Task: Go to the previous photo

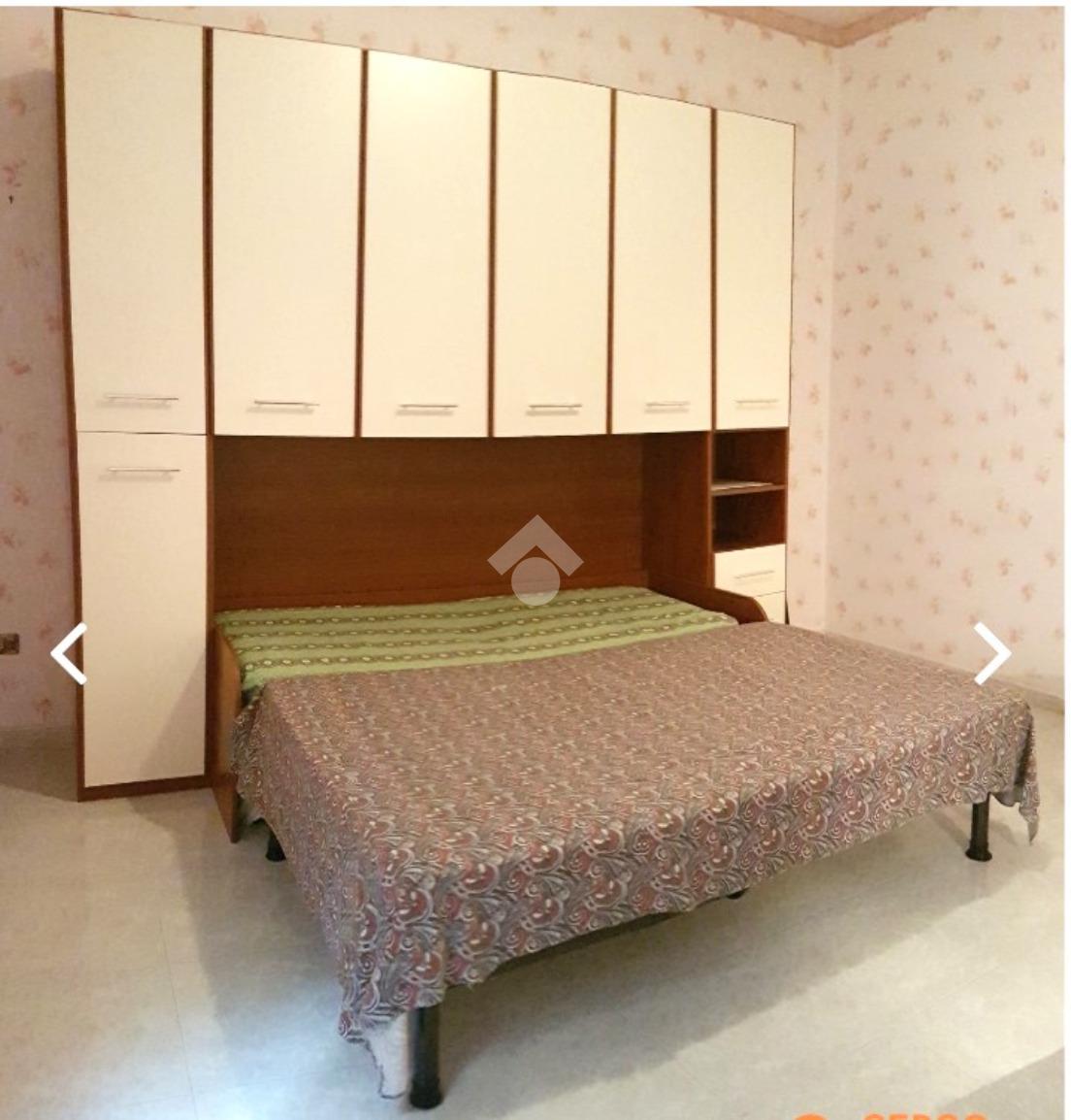Action: 68,653
